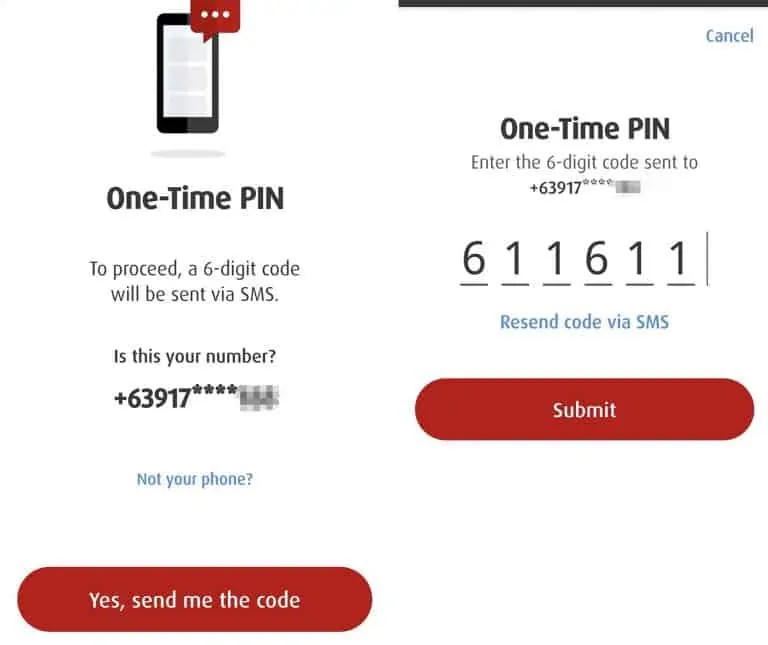Focus the 6-digit PIN code field
The width and height of the screenshot is (768, 645).
tap(583, 261)
